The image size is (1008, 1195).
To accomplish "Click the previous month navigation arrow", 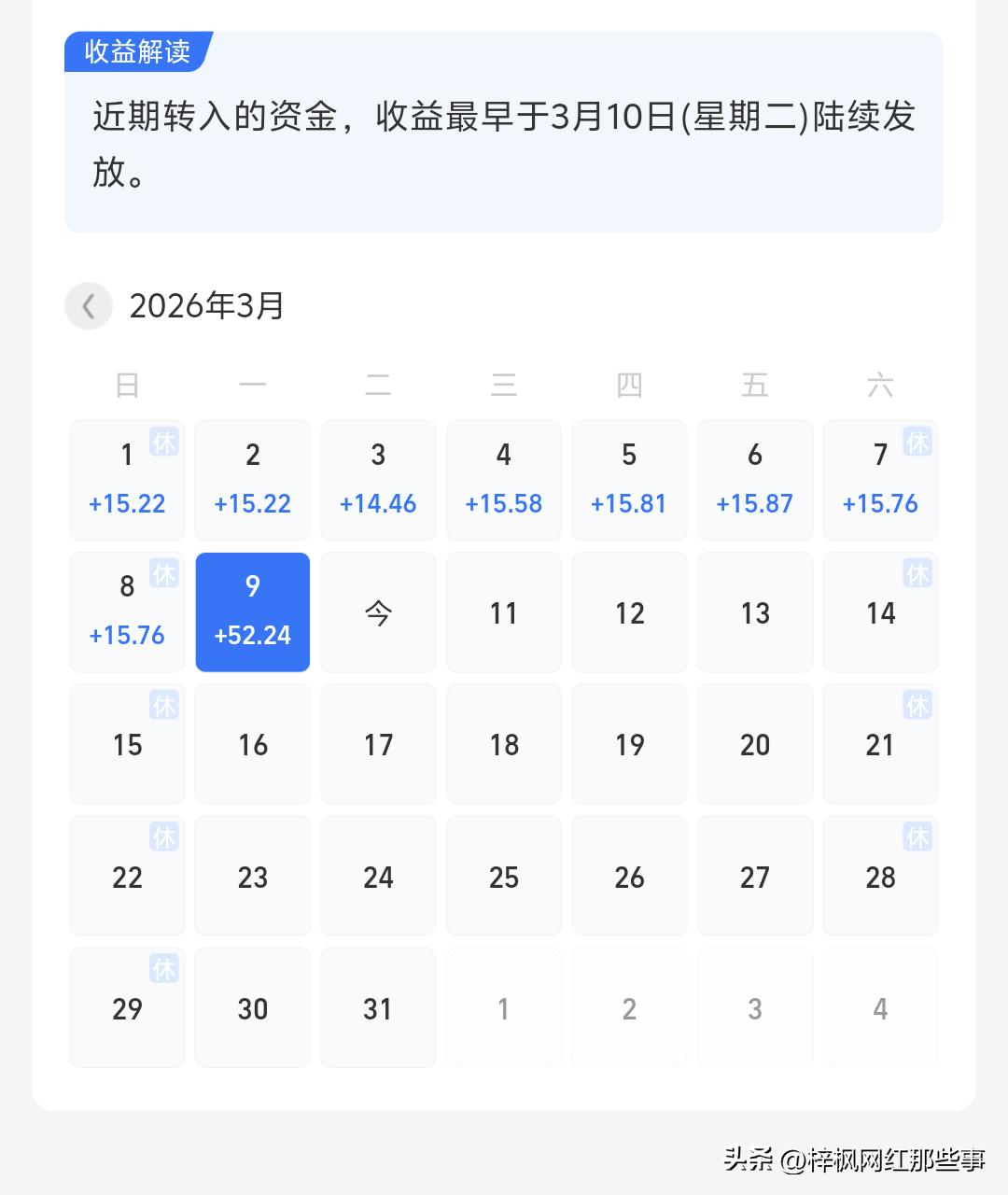I will pos(89,305).
